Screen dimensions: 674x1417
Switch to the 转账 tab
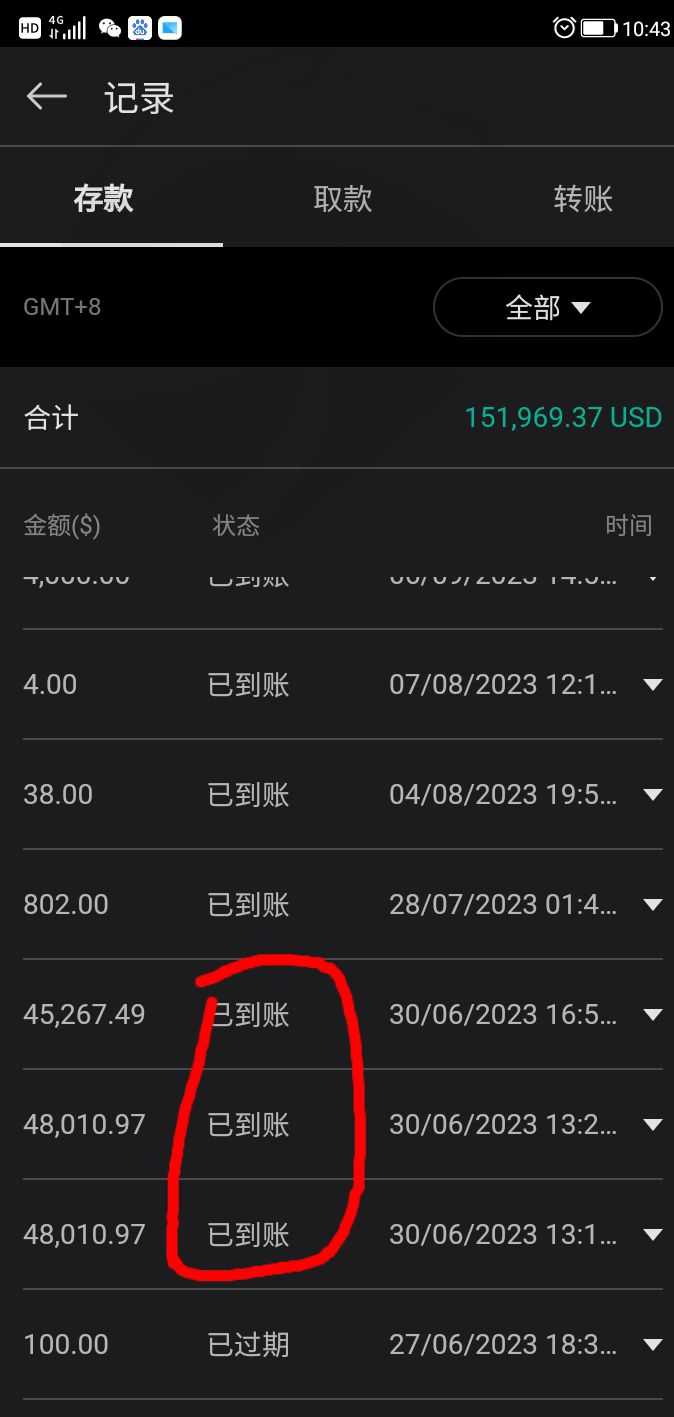coord(583,198)
